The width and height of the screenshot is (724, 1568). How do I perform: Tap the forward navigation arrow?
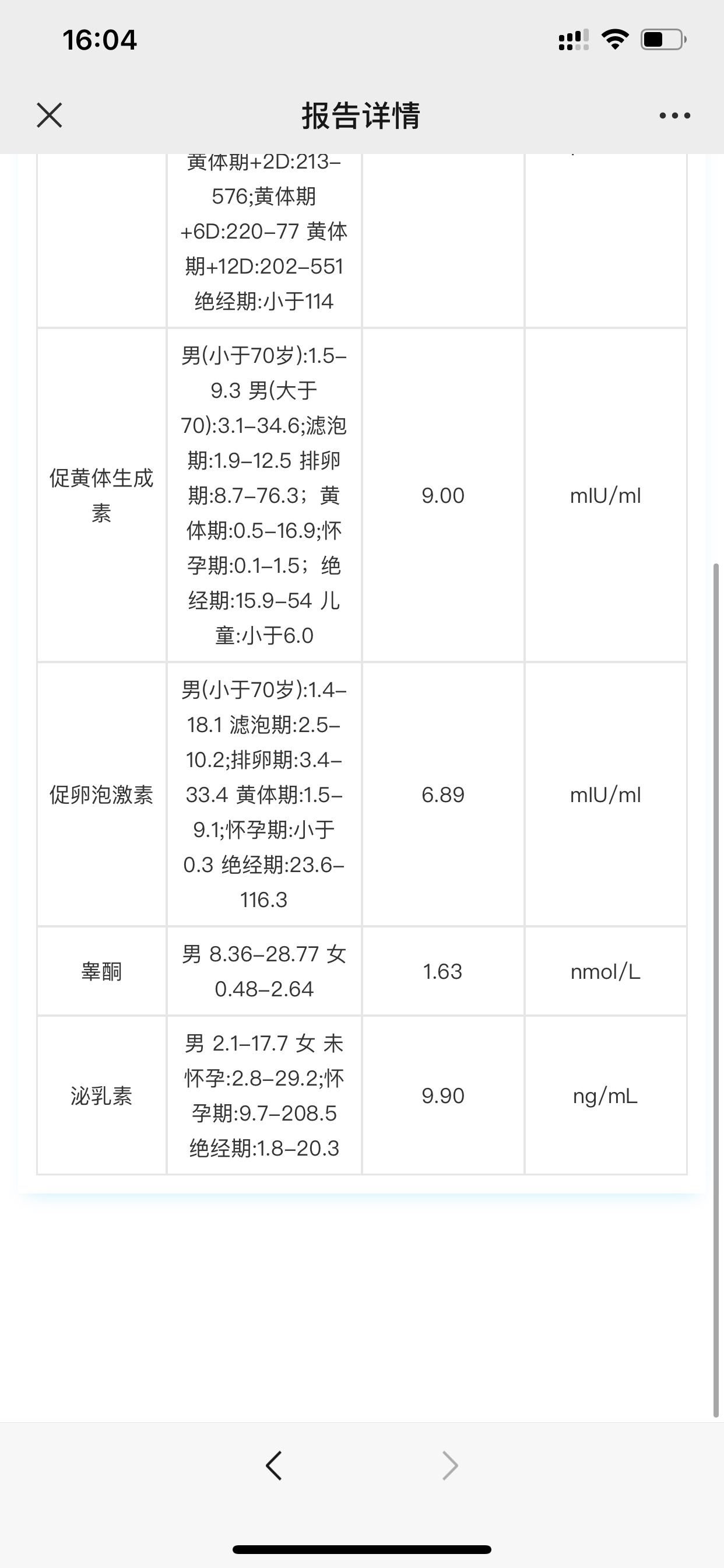(449, 1465)
